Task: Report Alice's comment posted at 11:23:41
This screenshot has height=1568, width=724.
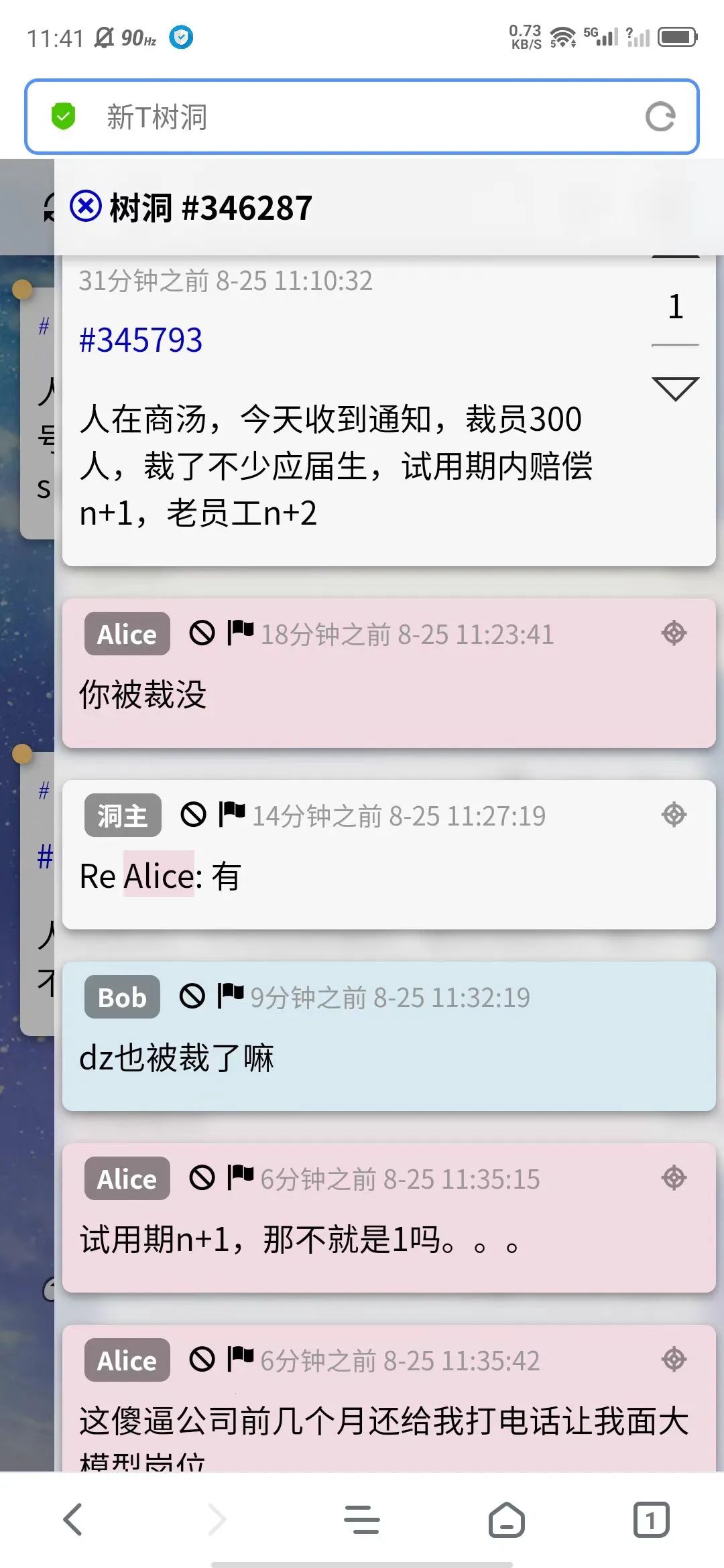Action: click(x=240, y=633)
